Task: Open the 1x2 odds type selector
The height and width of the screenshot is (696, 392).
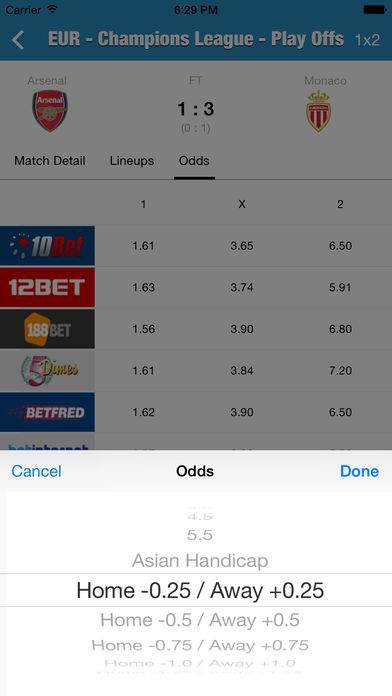Action: point(367,40)
